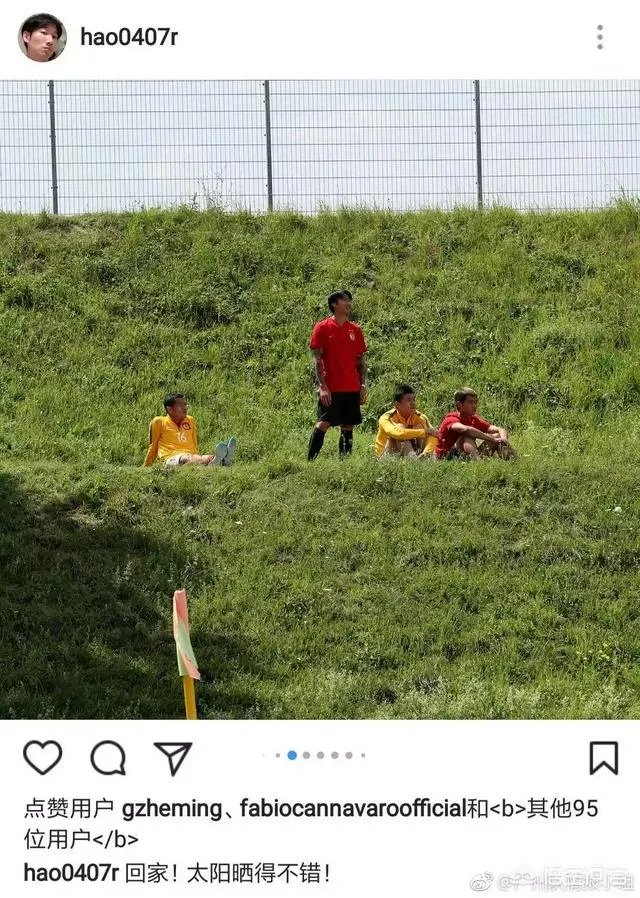Open the username hao0407r in the header

[129, 38]
